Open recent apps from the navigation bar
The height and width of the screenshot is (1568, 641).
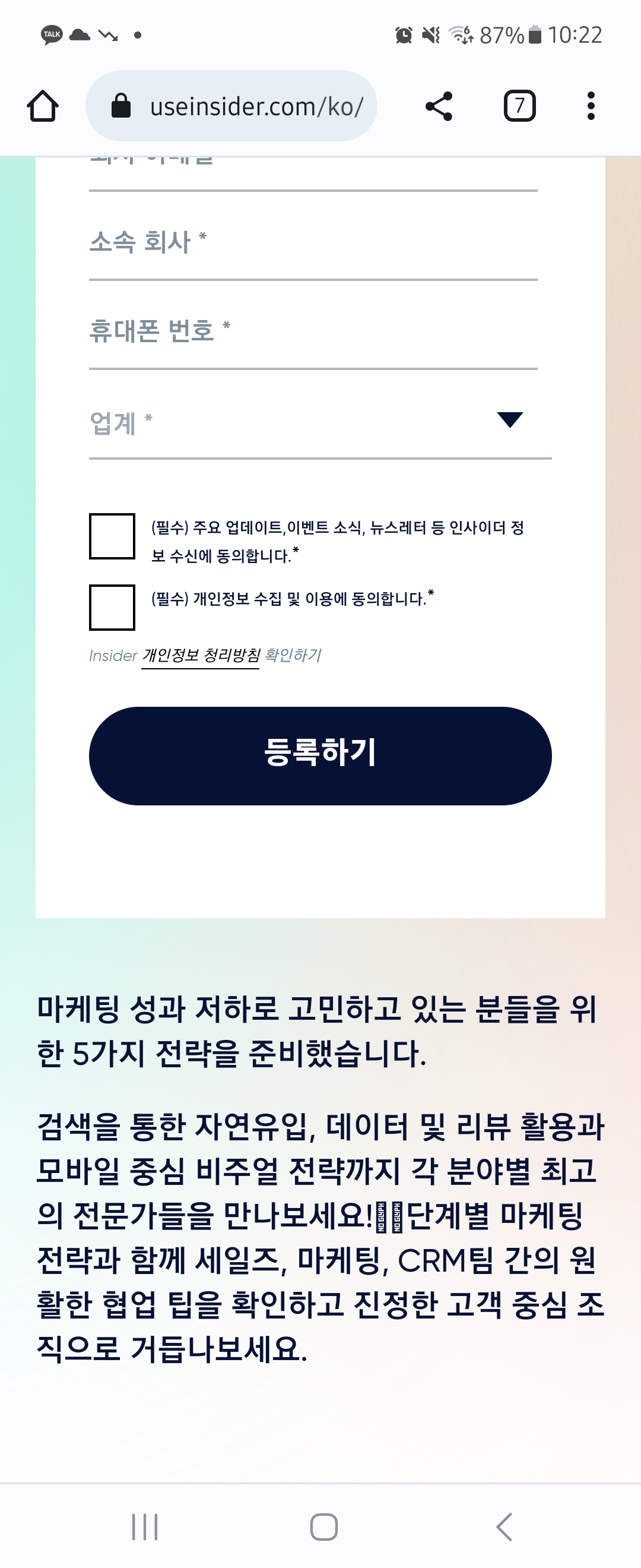tap(145, 1526)
